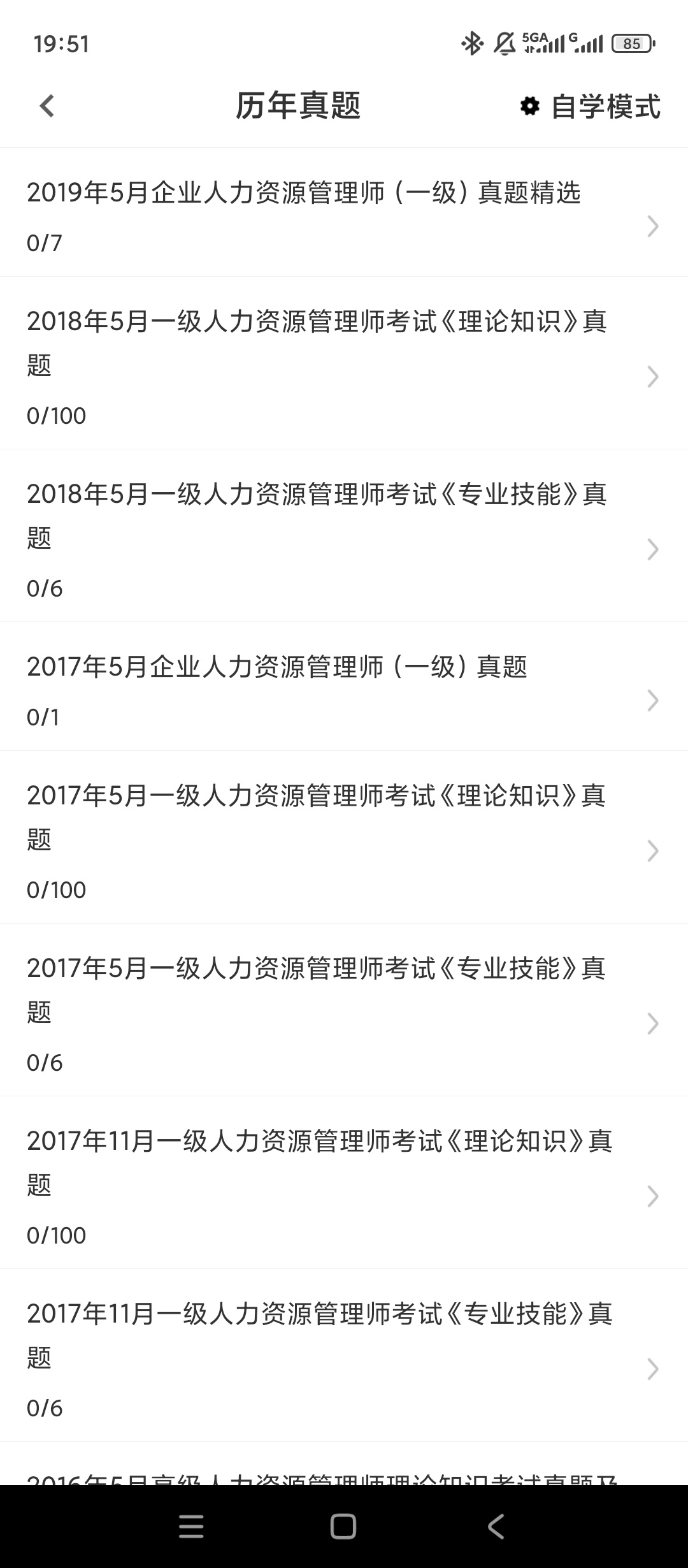Screen dimensions: 688x1568
Task: Open the 自学模式 settings
Action: pos(591,106)
